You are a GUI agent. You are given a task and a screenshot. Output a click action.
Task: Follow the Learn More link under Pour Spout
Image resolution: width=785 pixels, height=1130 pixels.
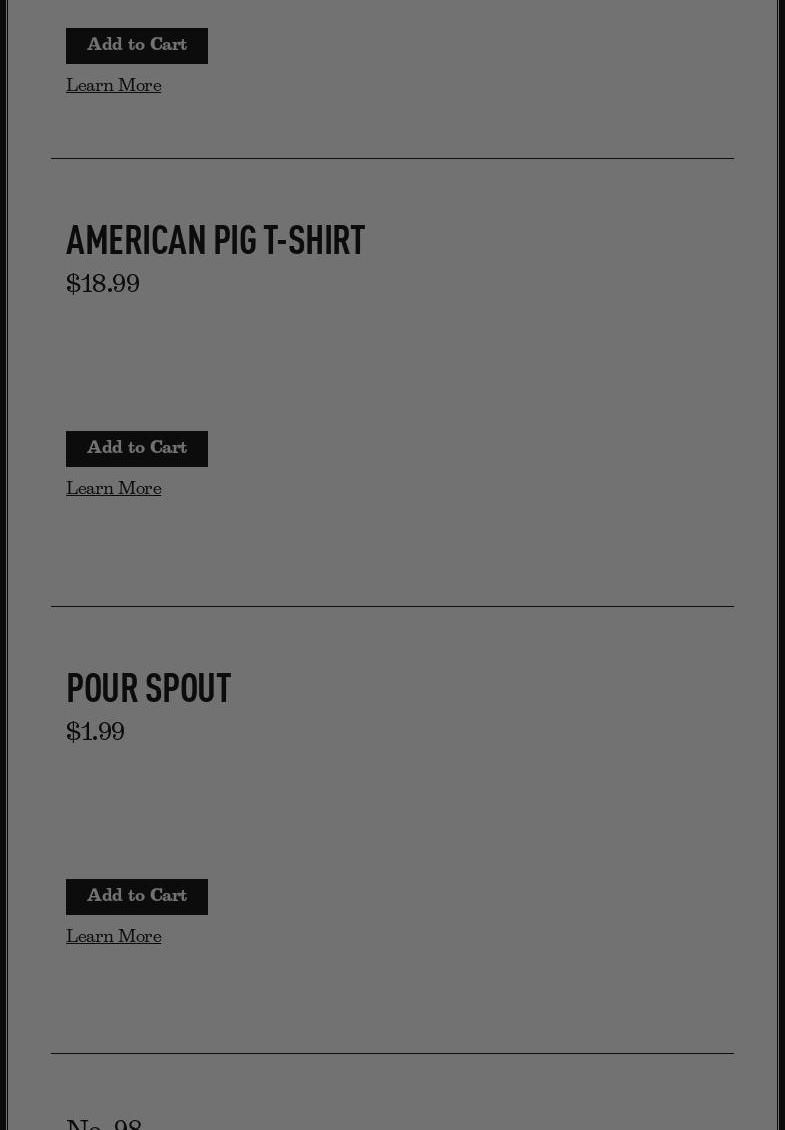114,938
